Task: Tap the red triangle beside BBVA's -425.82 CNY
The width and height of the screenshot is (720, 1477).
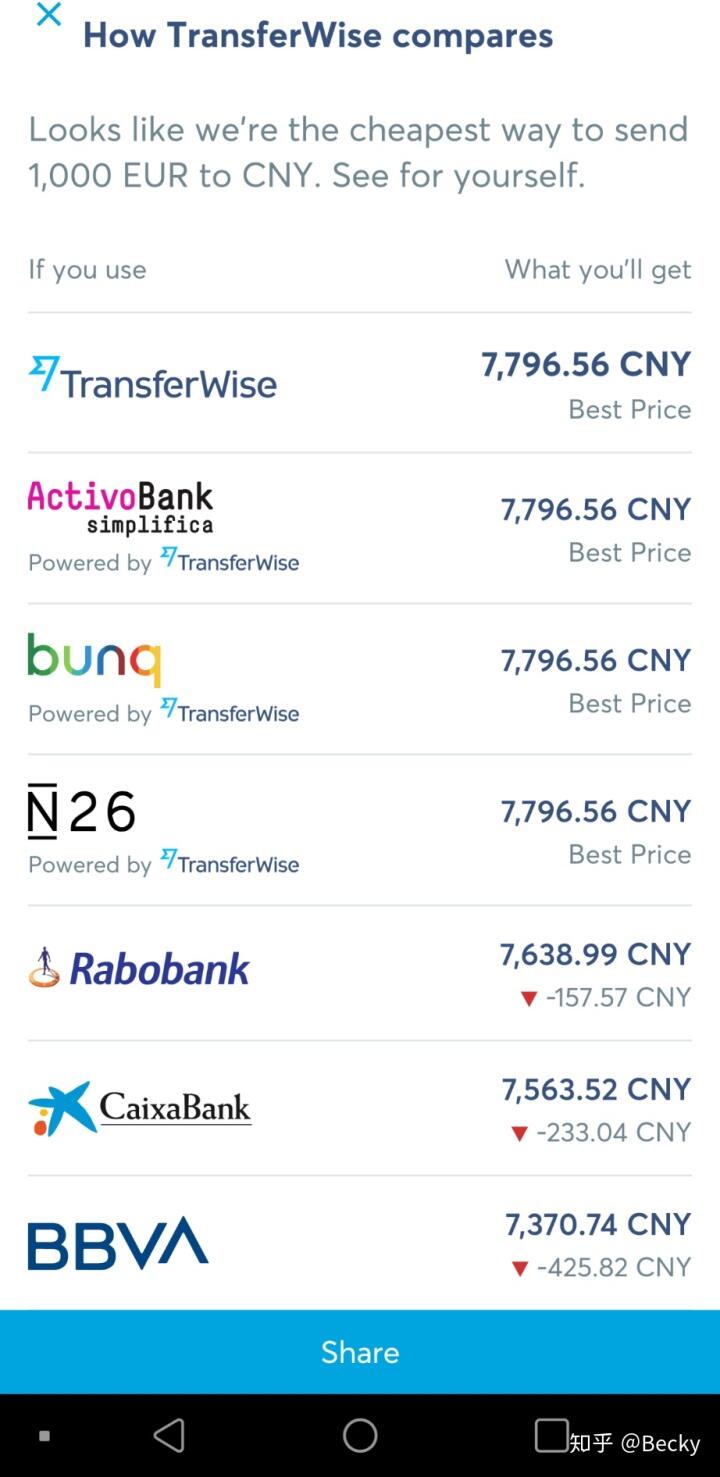Action: coord(519,1267)
